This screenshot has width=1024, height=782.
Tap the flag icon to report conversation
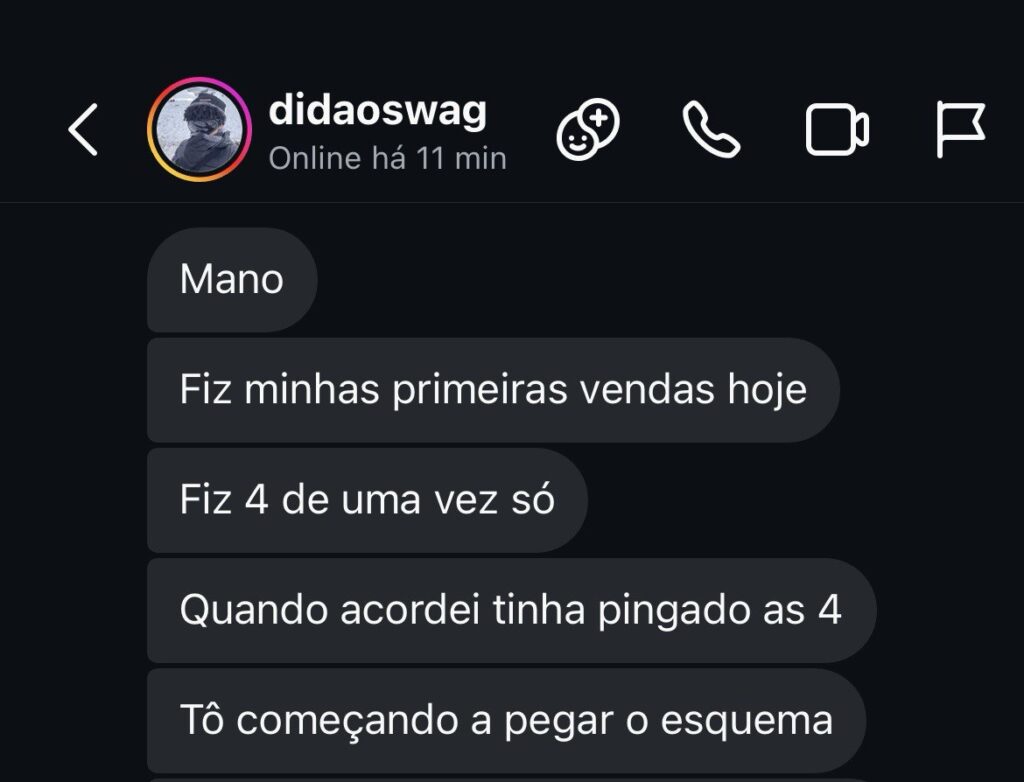[x=960, y=130]
